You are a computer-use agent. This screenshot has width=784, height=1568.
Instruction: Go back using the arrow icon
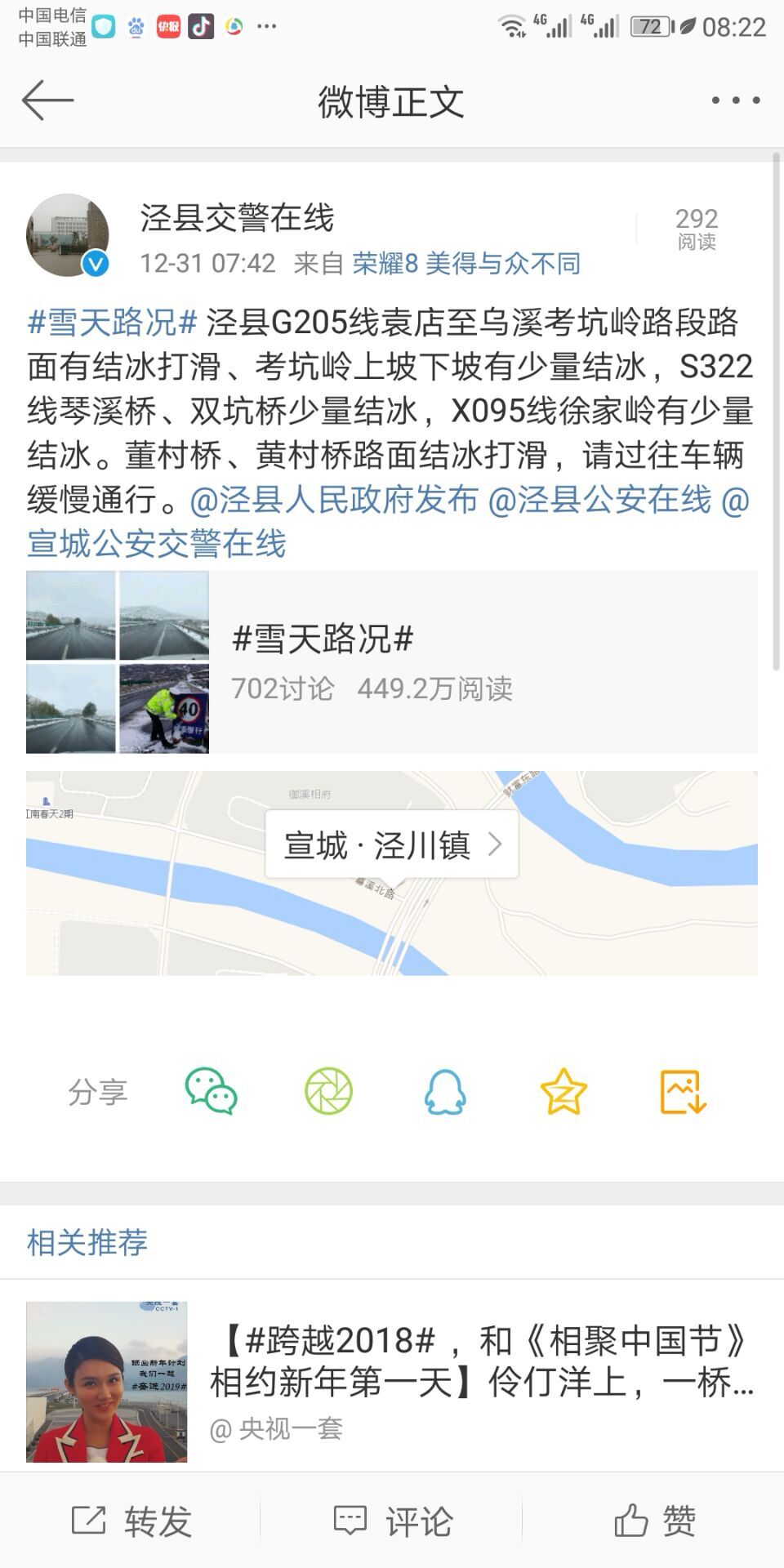(x=47, y=100)
